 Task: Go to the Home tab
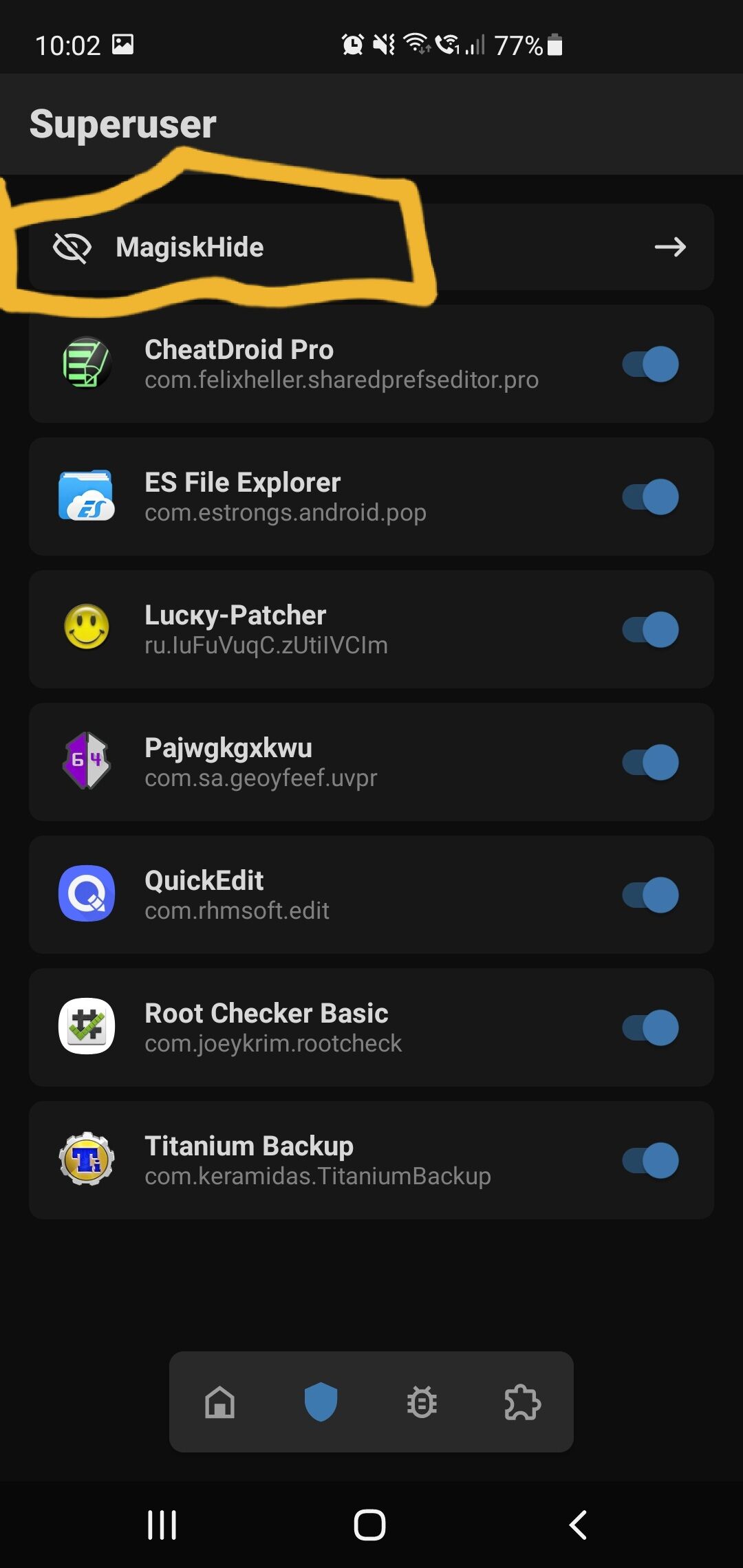point(220,1402)
